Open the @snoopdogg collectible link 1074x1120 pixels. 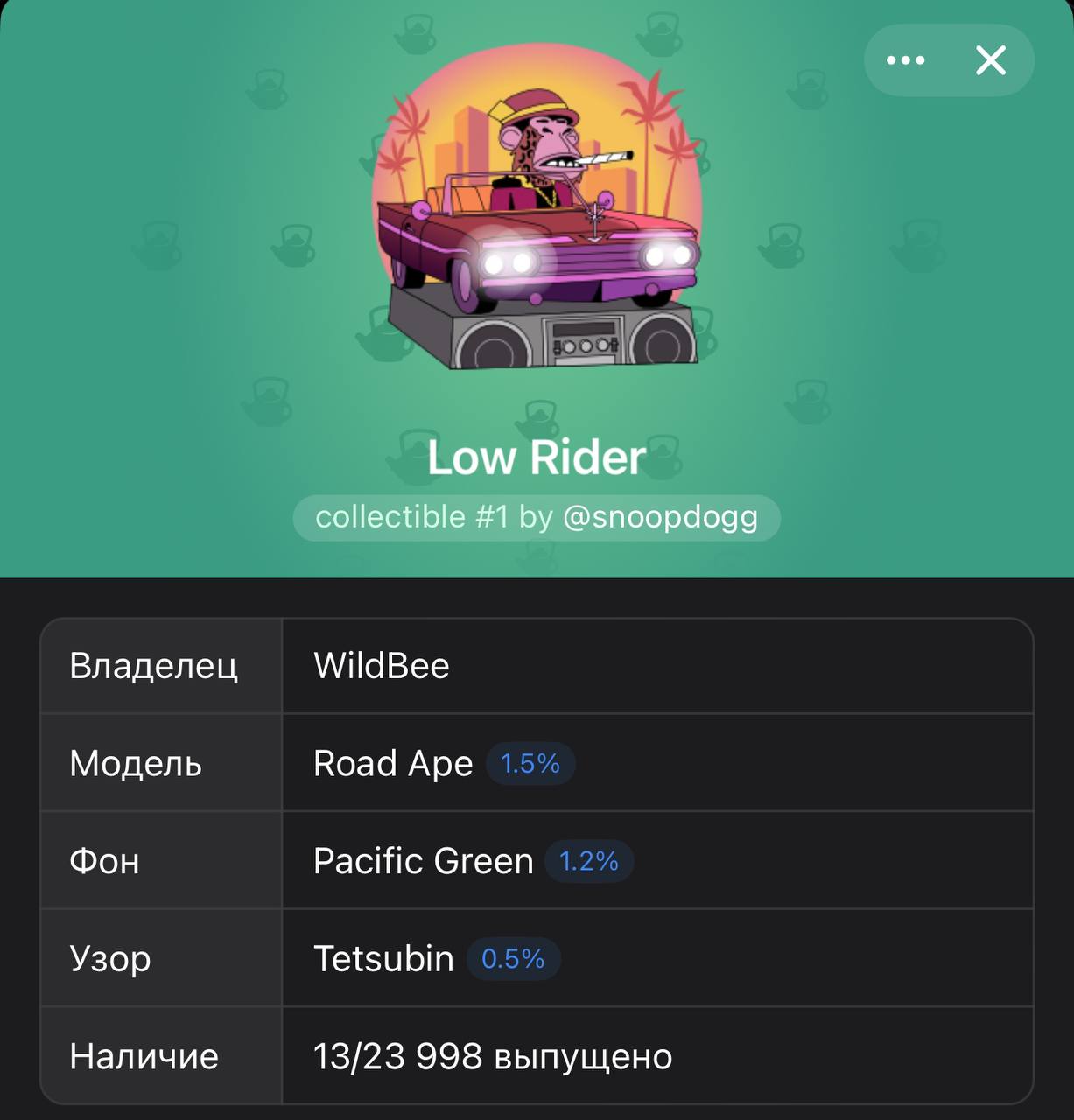[536, 517]
